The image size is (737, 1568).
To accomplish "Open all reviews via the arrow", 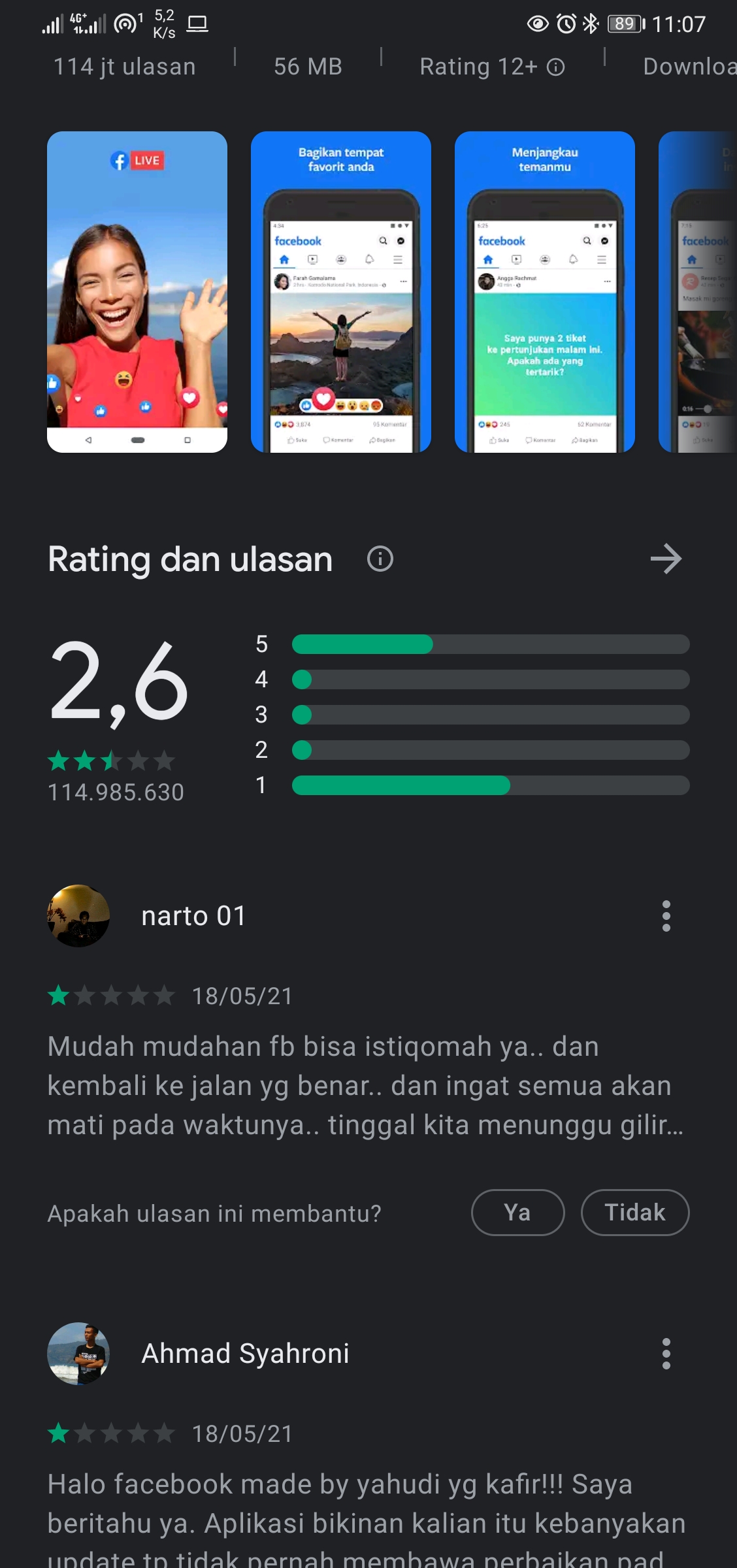I will 666,559.
